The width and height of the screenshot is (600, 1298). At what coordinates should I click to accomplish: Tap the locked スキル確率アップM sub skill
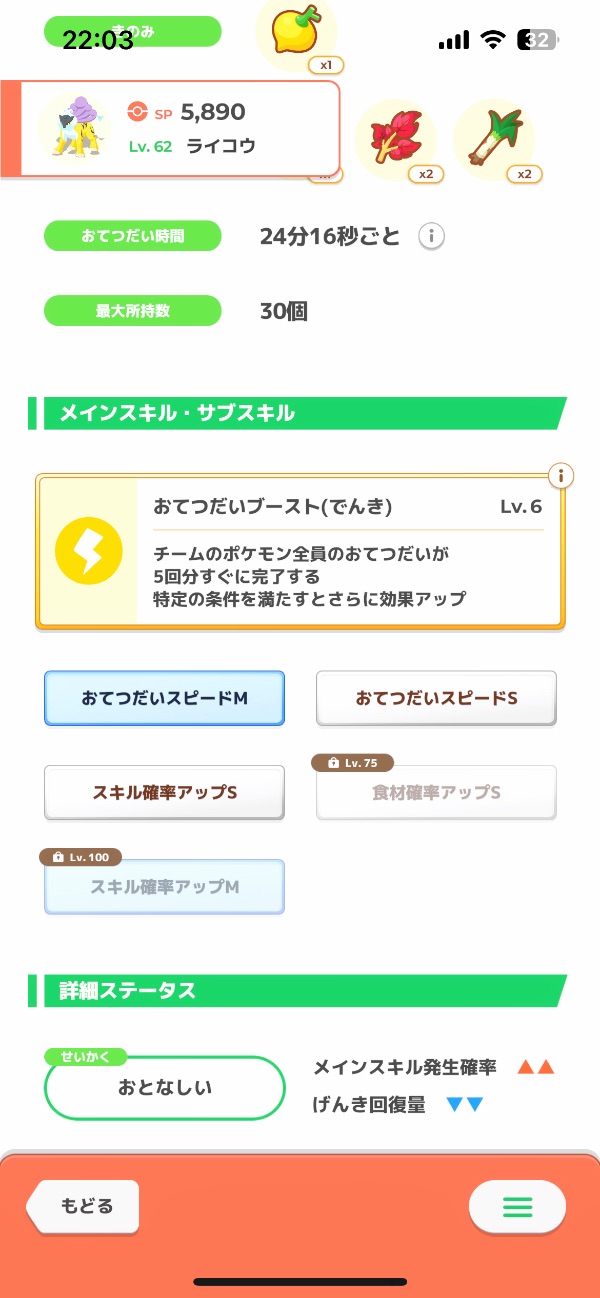165,886
